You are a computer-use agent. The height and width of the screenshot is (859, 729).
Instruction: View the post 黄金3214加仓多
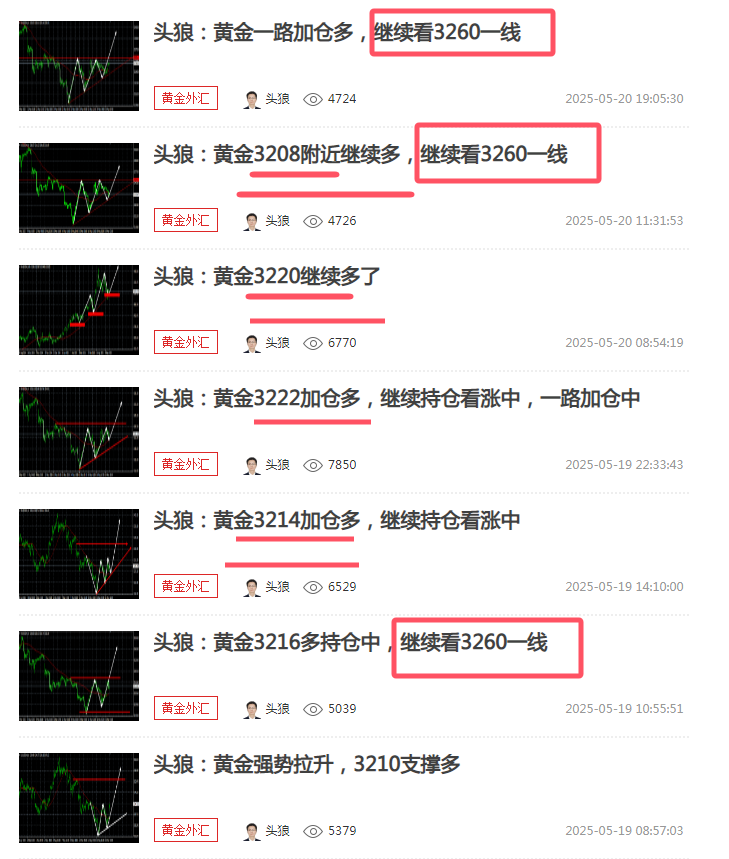point(337,521)
